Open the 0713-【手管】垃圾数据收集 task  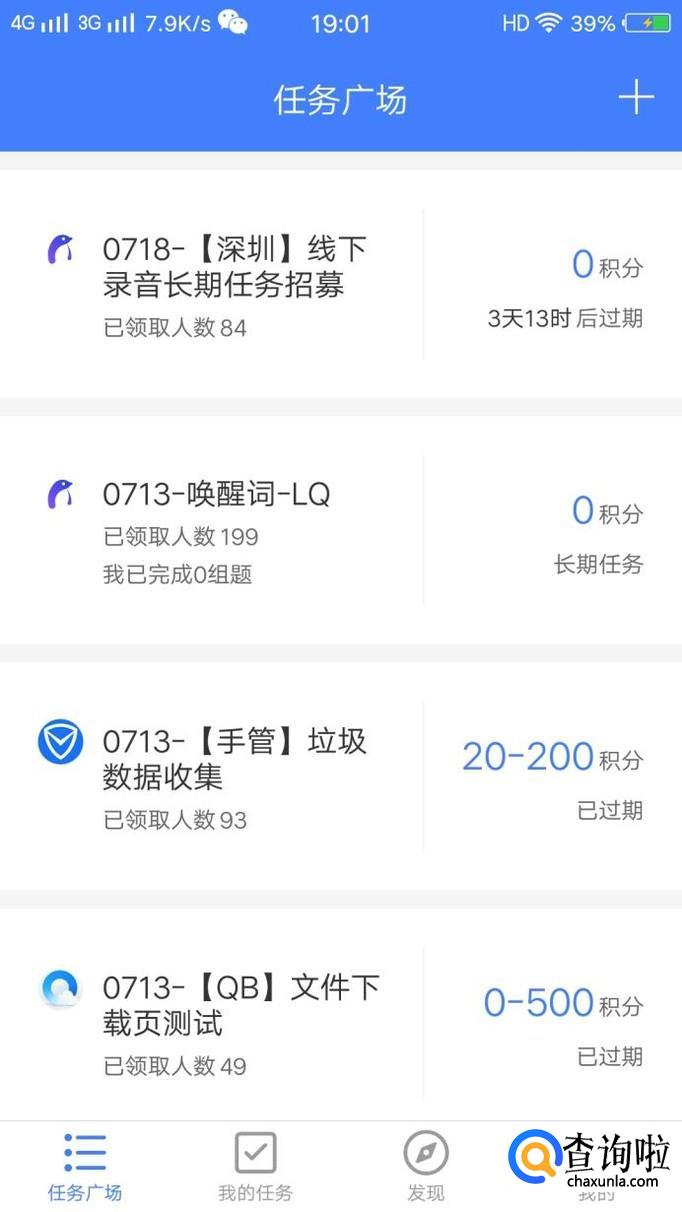pos(235,759)
